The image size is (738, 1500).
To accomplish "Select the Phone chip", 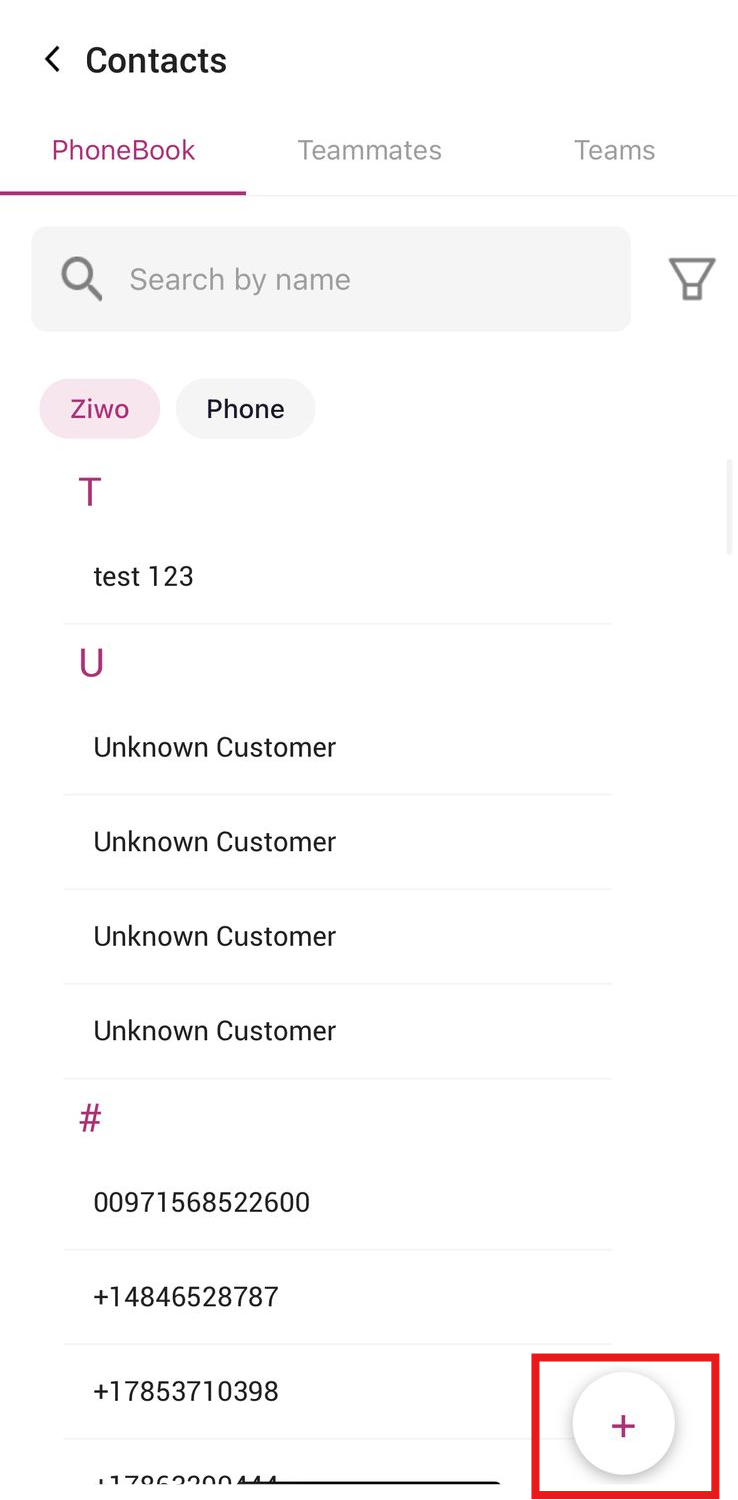I will tap(245, 409).
